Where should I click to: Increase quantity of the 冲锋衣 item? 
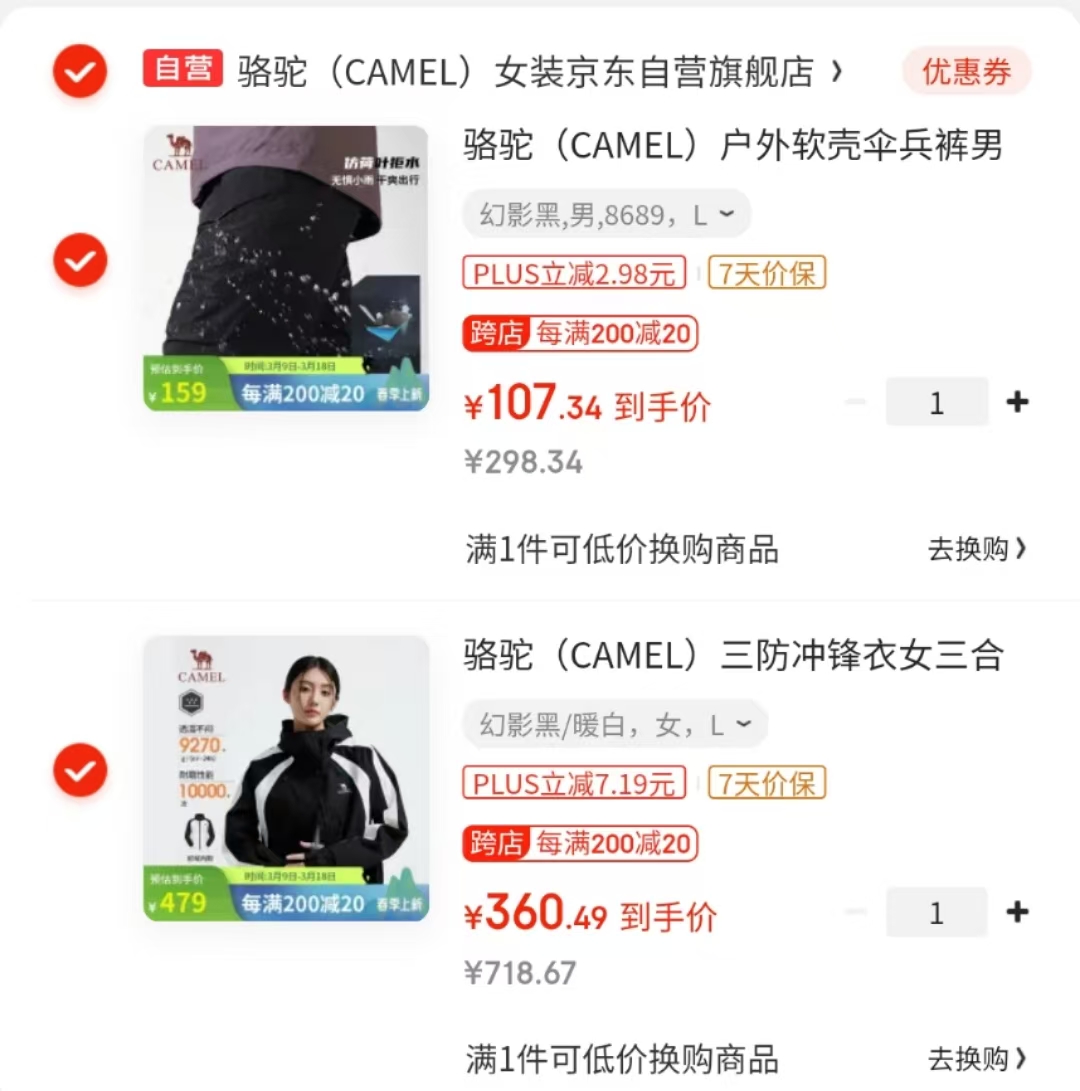point(1017,912)
